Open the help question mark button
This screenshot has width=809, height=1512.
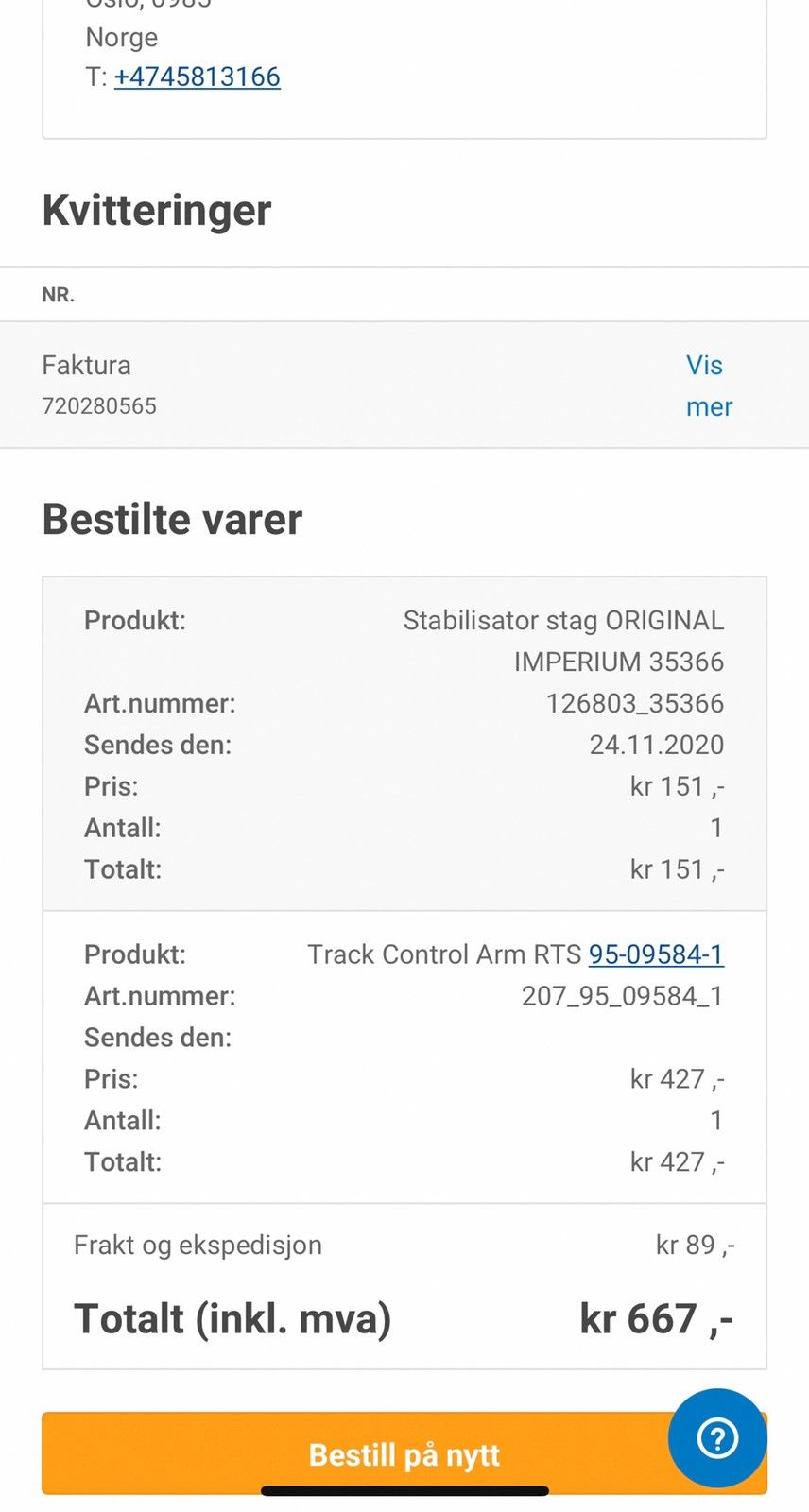(x=717, y=1438)
